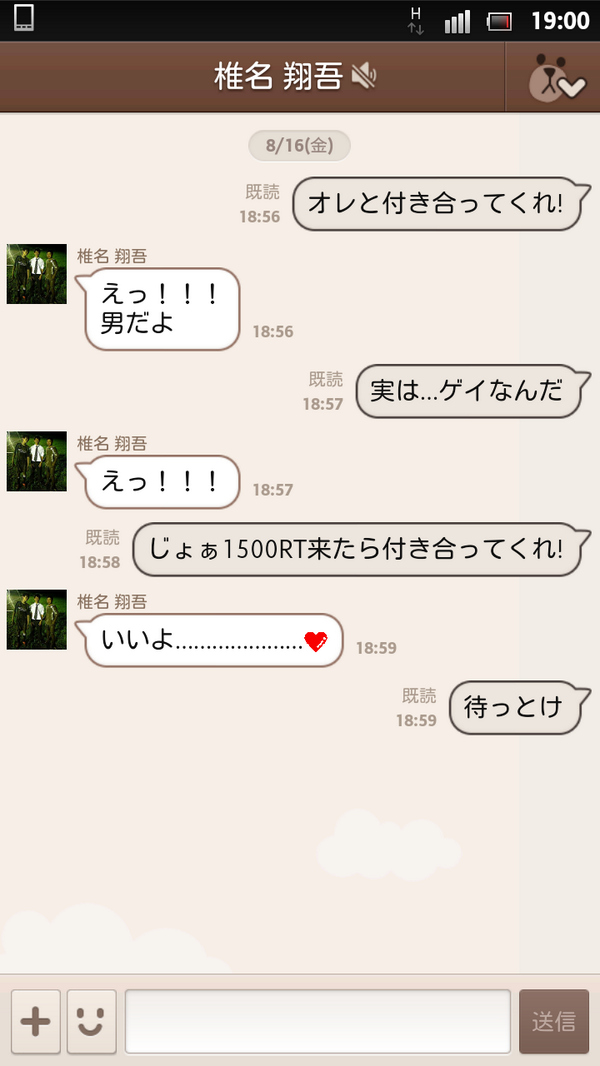
Task: Focus the message text field
Action: coord(317,1021)
